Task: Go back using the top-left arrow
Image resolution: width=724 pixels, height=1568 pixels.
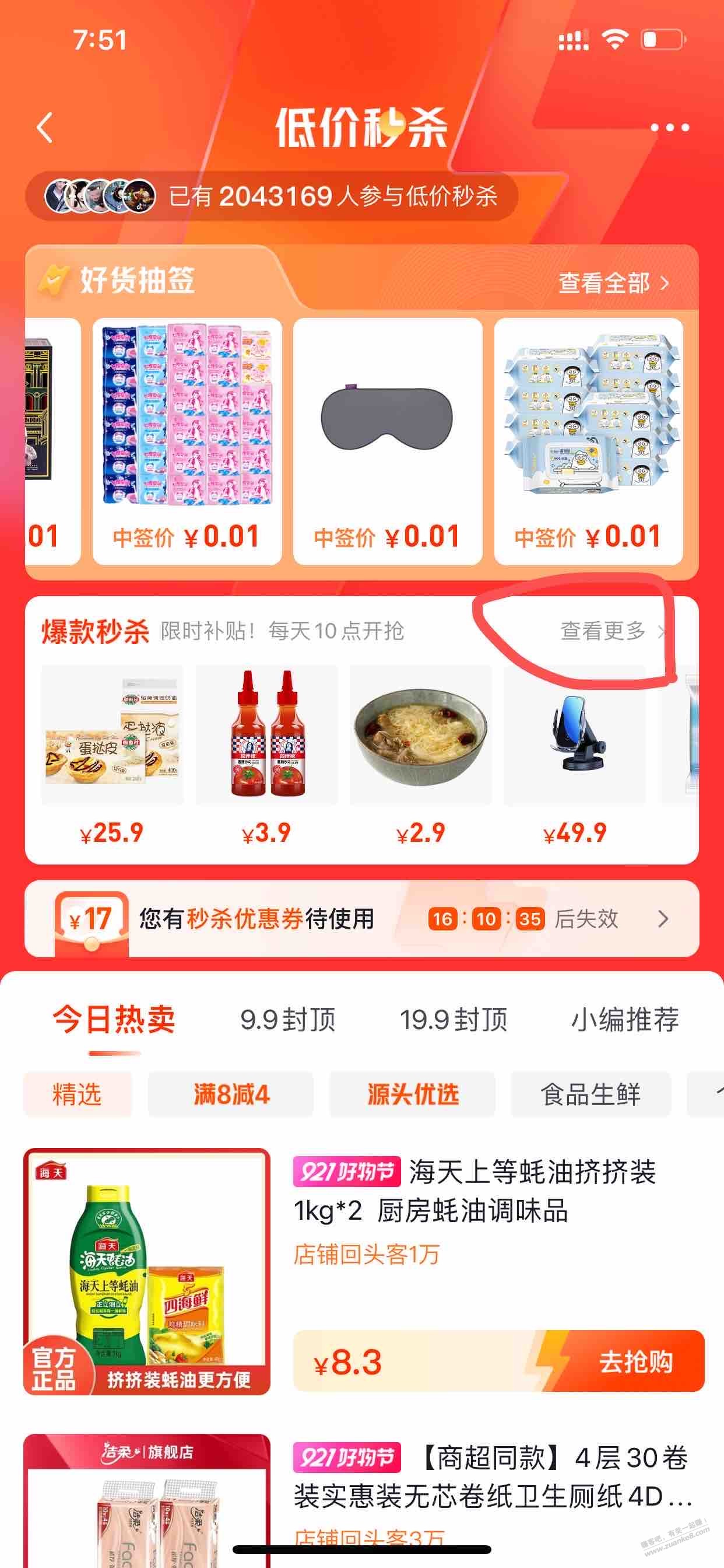Action: pos(45,128)
